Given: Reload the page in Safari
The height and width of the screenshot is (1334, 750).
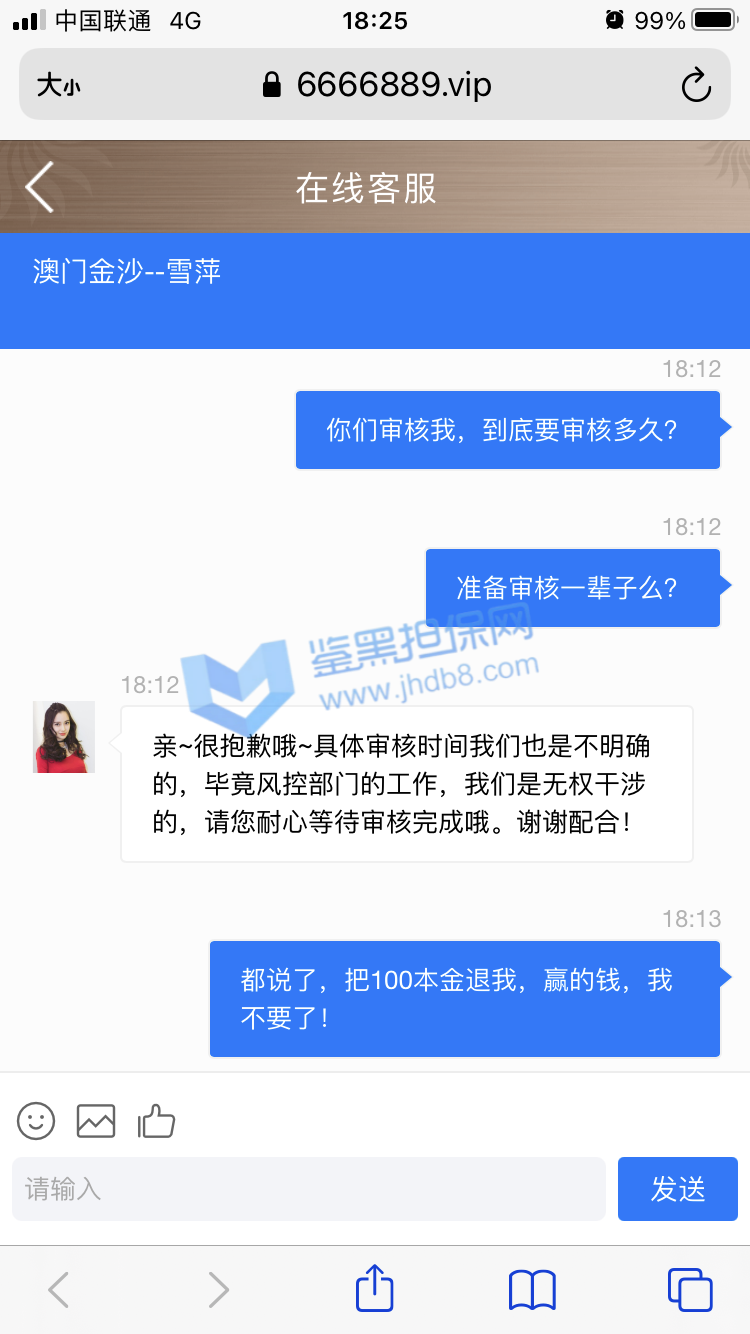Looking at the screenshot, I should point(695,86).
